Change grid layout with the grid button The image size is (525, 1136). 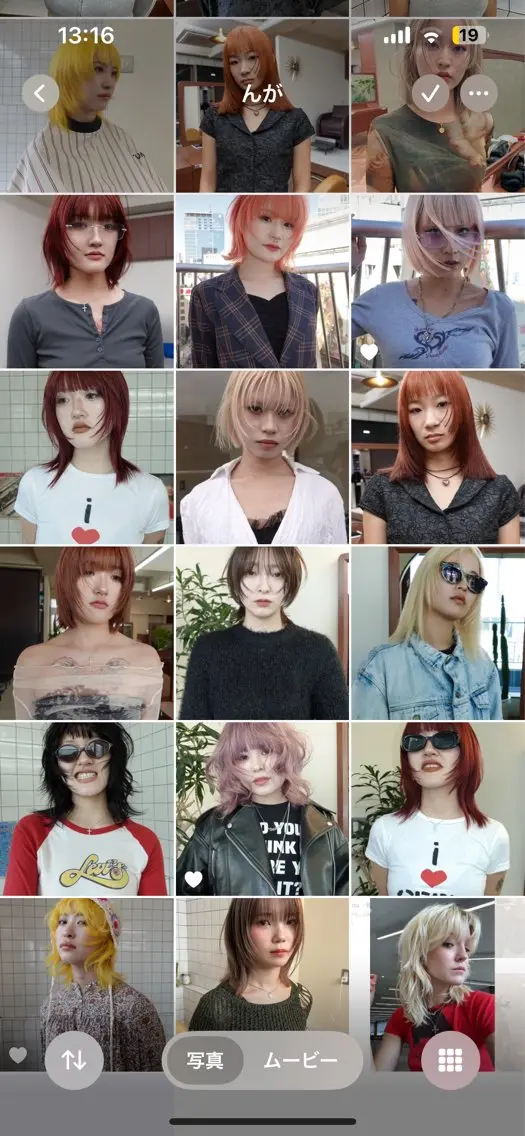[x=450, y=1060]
